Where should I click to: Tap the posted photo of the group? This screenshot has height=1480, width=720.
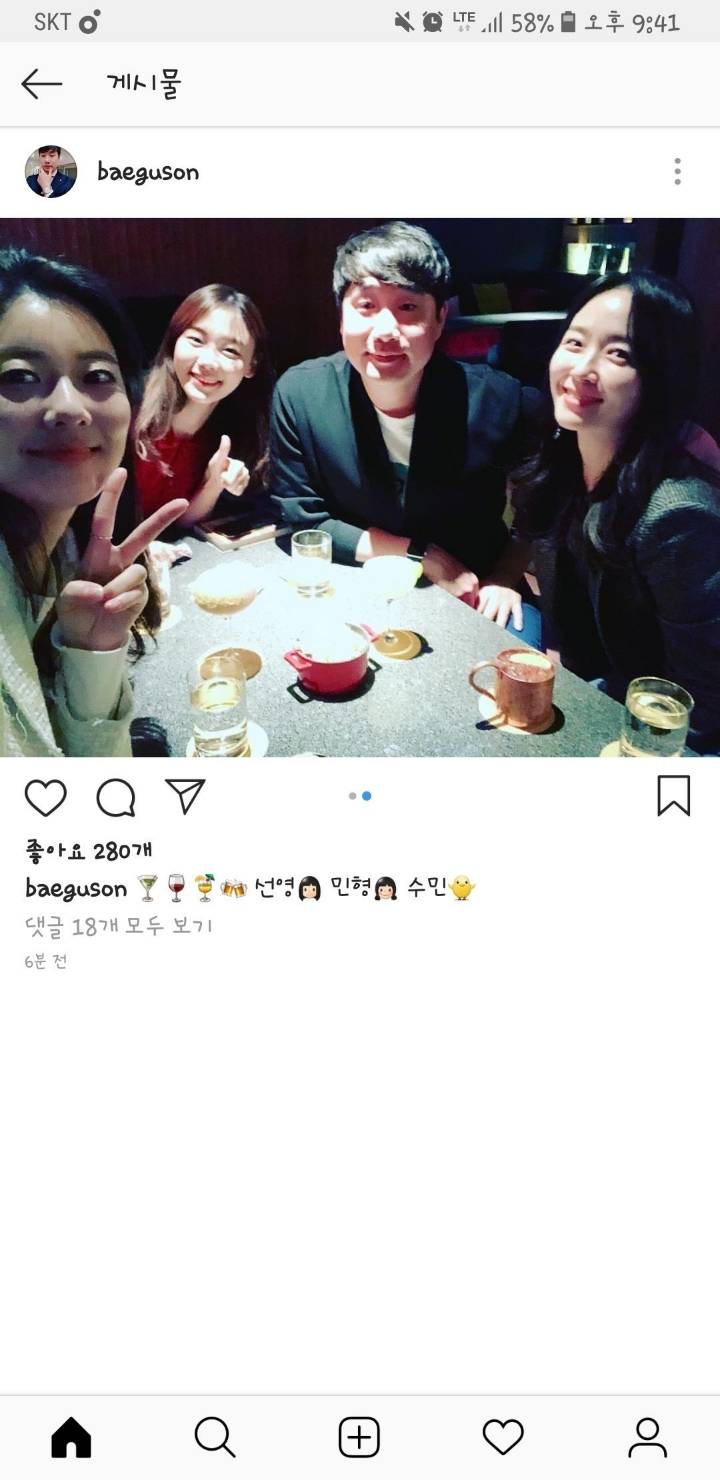(360, 485)
